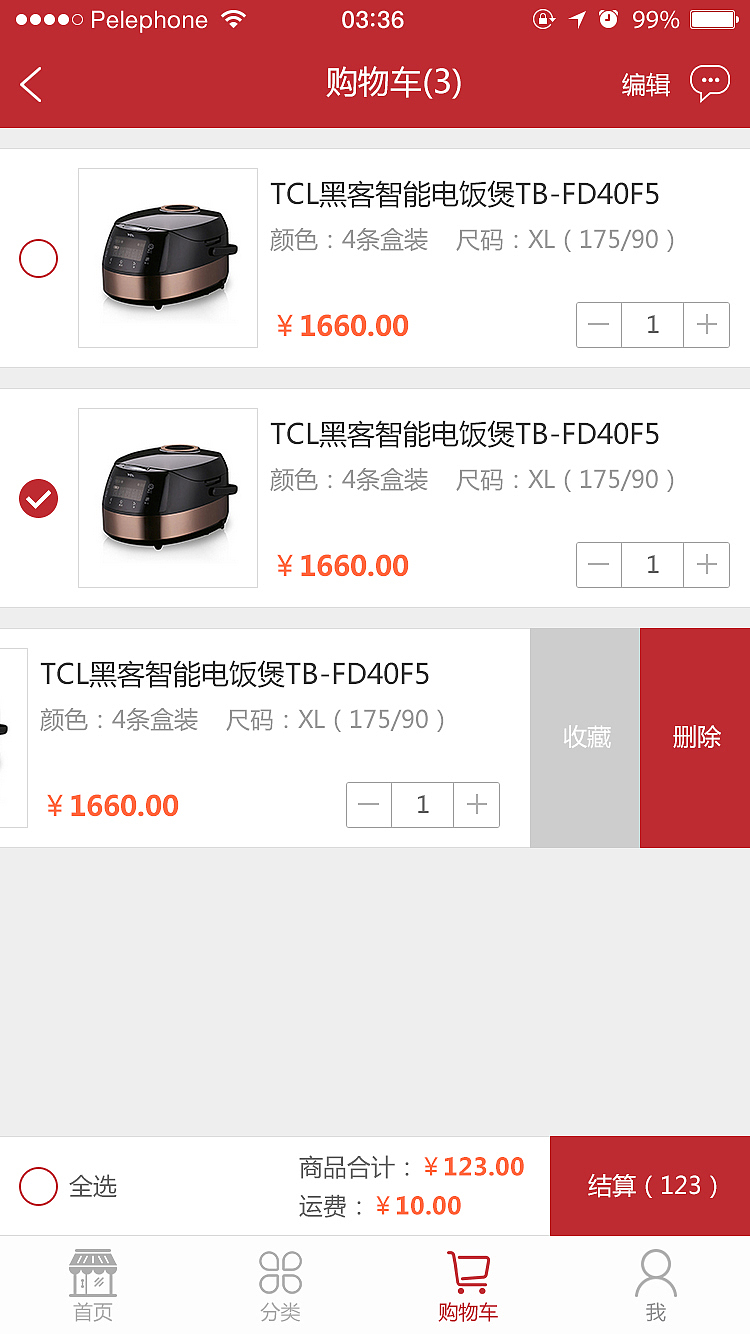The width and height of the screenshot is (750, 1334).
Task: Decrease quantity of the second rice cooker
Action: pyautogui.click(x=598, y=565)
